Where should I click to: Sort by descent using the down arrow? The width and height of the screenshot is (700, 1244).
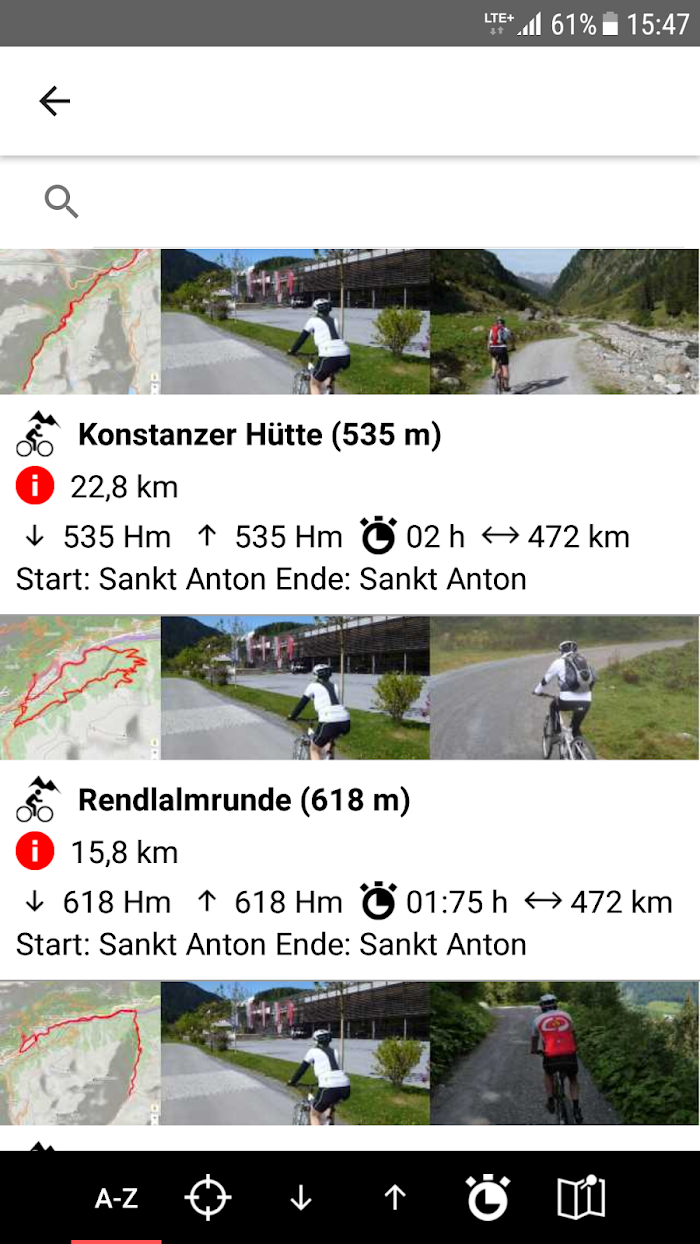coord(301,1198)
